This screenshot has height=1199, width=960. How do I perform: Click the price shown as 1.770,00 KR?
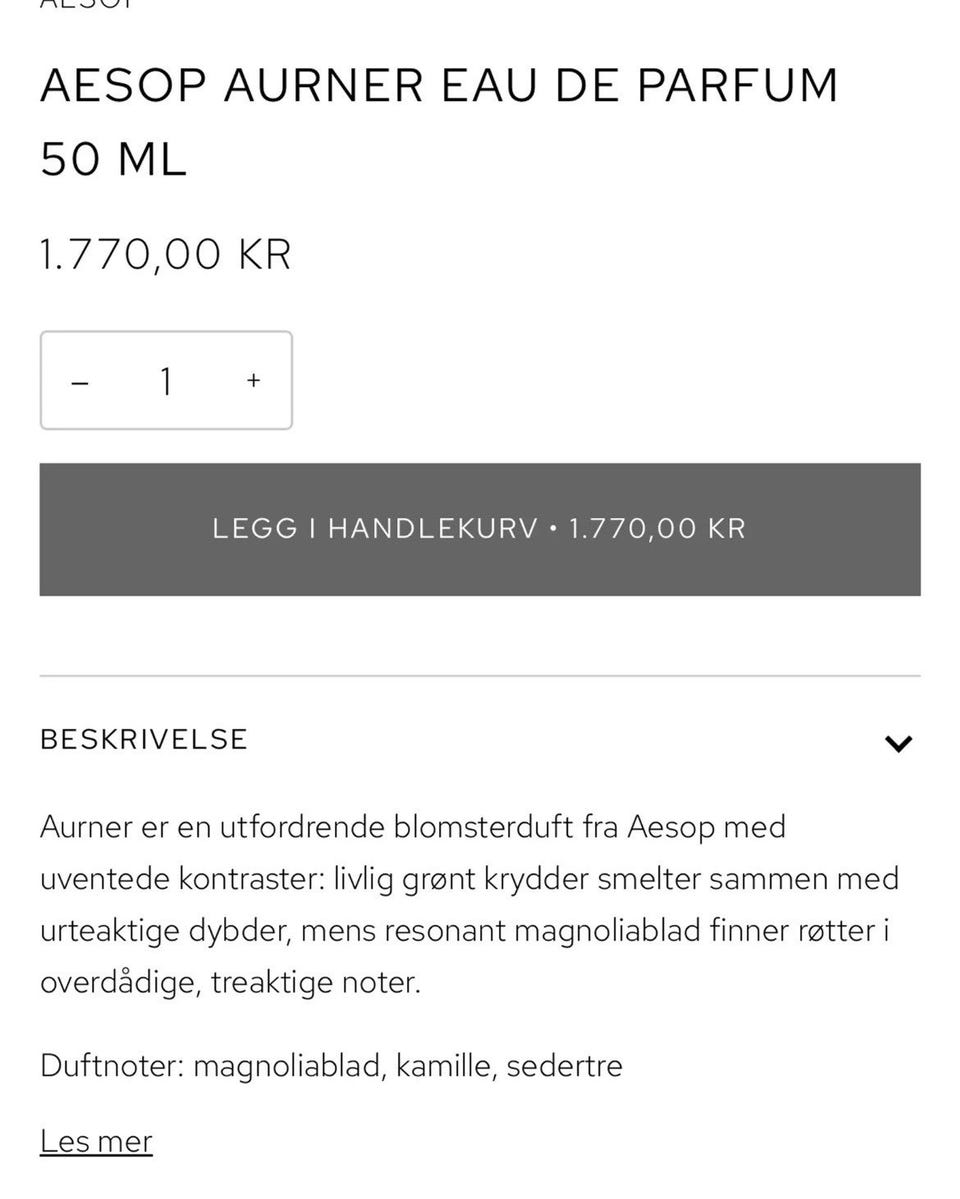click(164, 253)
